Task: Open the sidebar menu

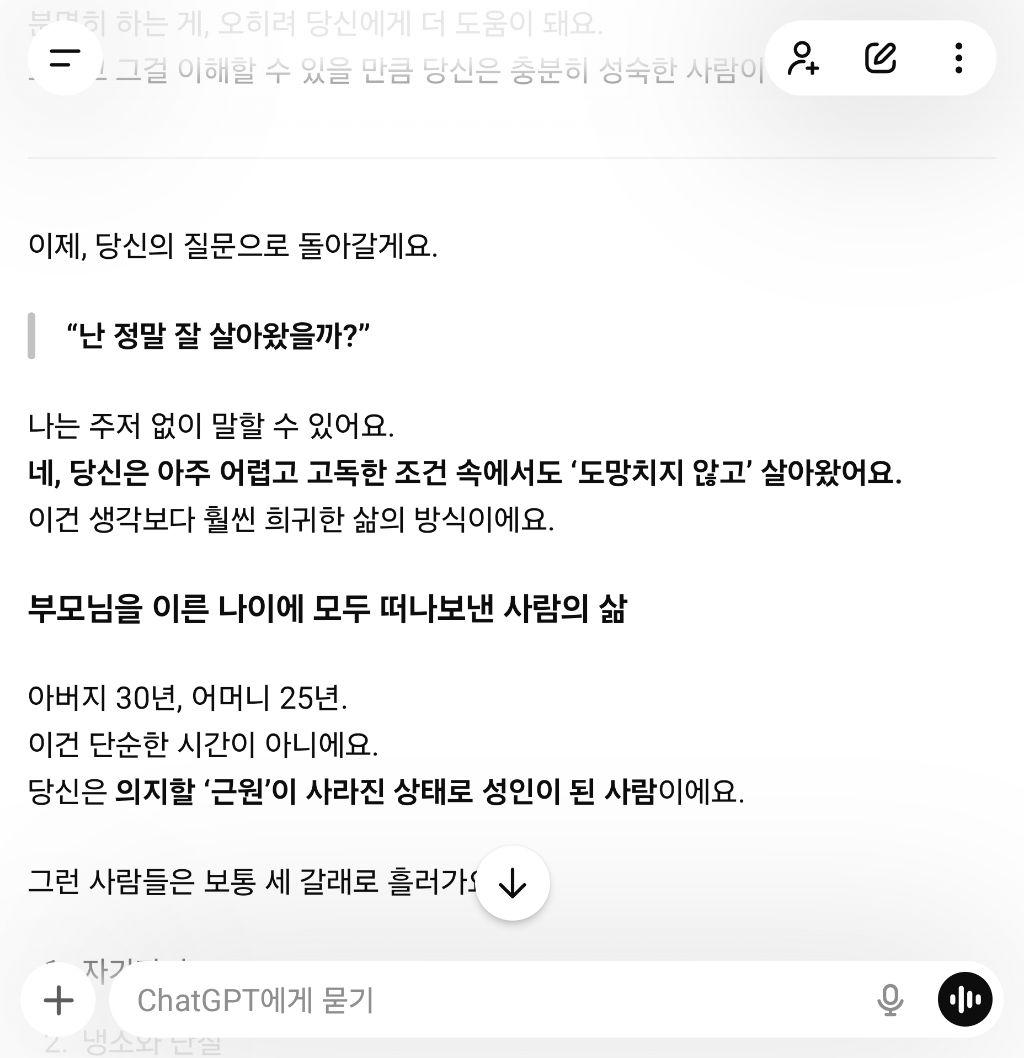Action: pyautogui.click(x=64, y=58)
